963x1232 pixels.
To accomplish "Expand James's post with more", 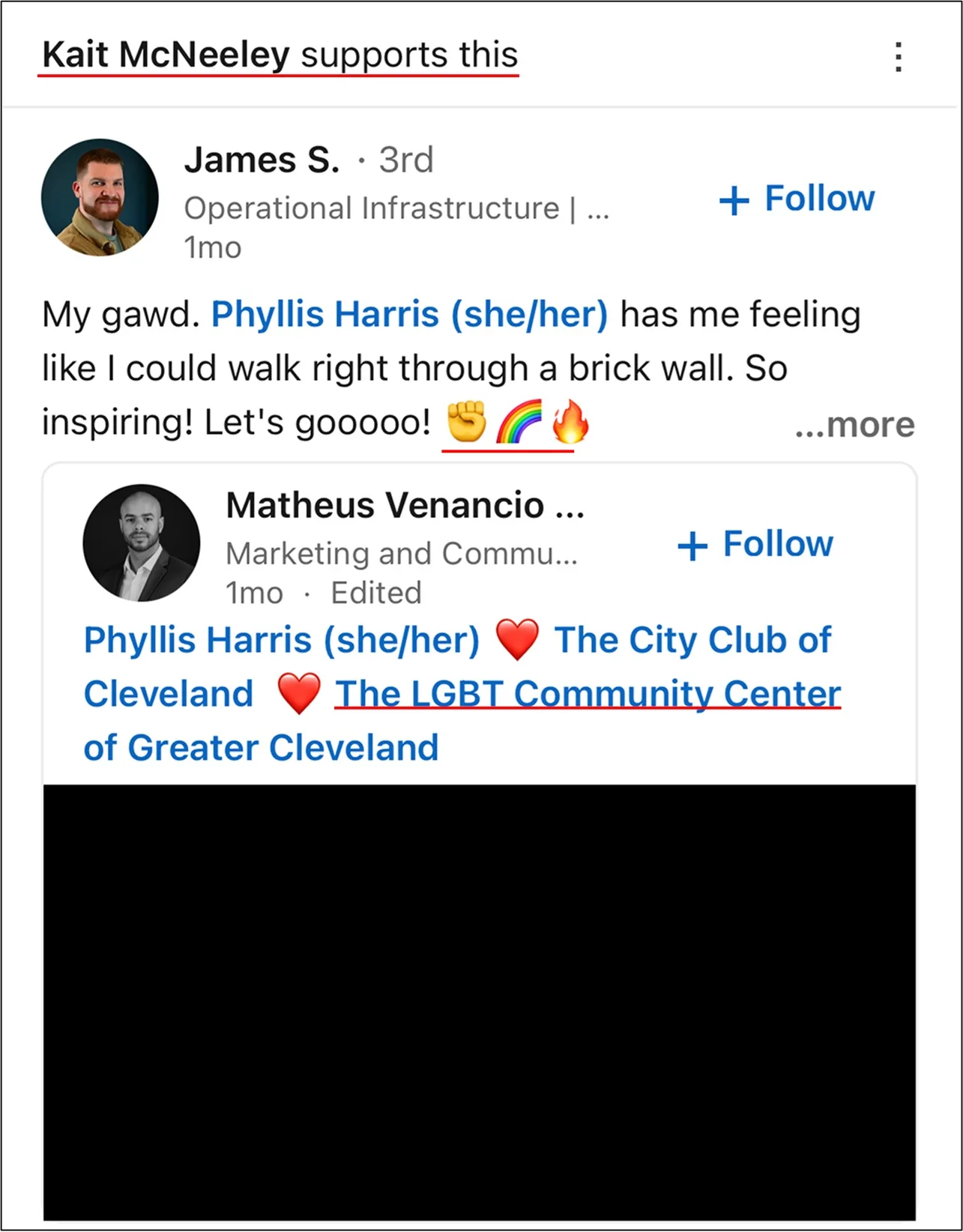I will point(854,425).
